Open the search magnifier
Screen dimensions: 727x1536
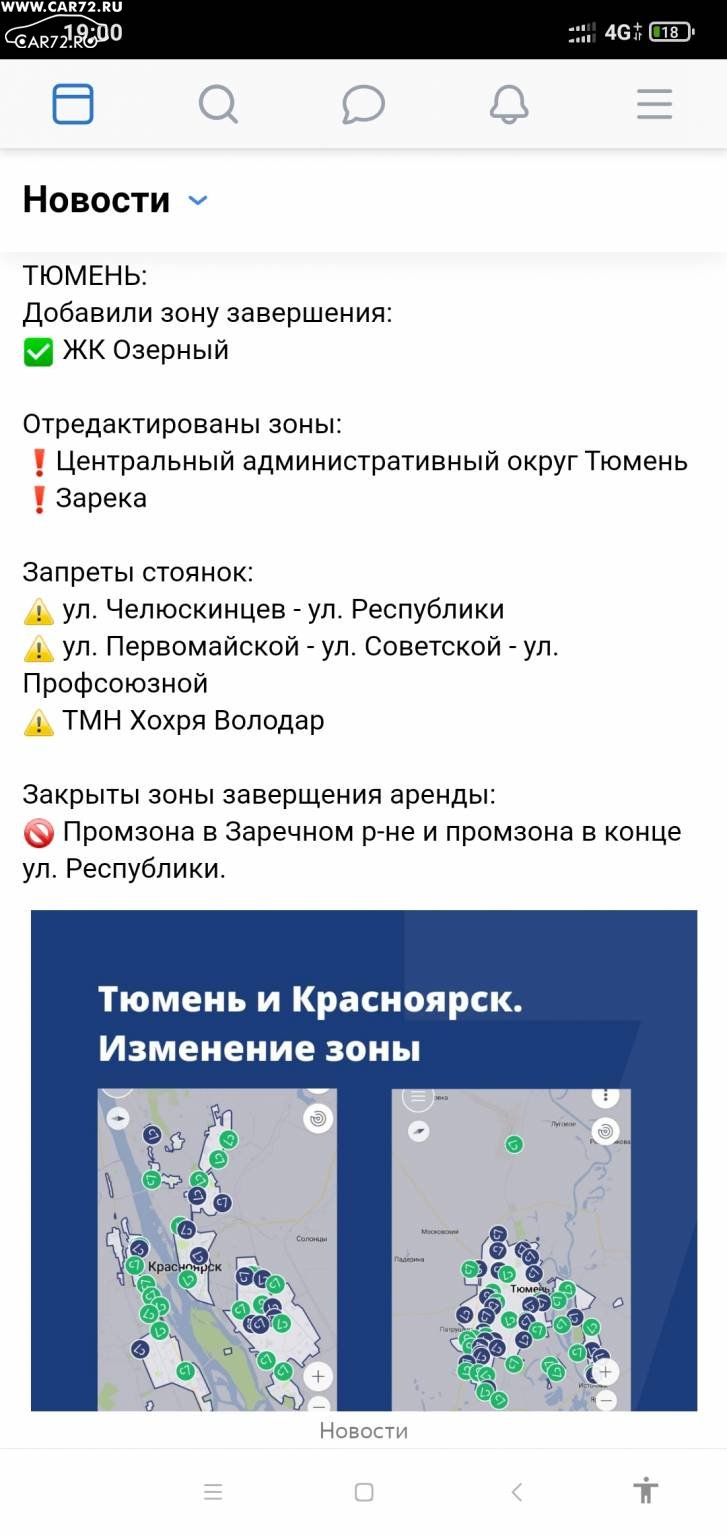(218, 104)
